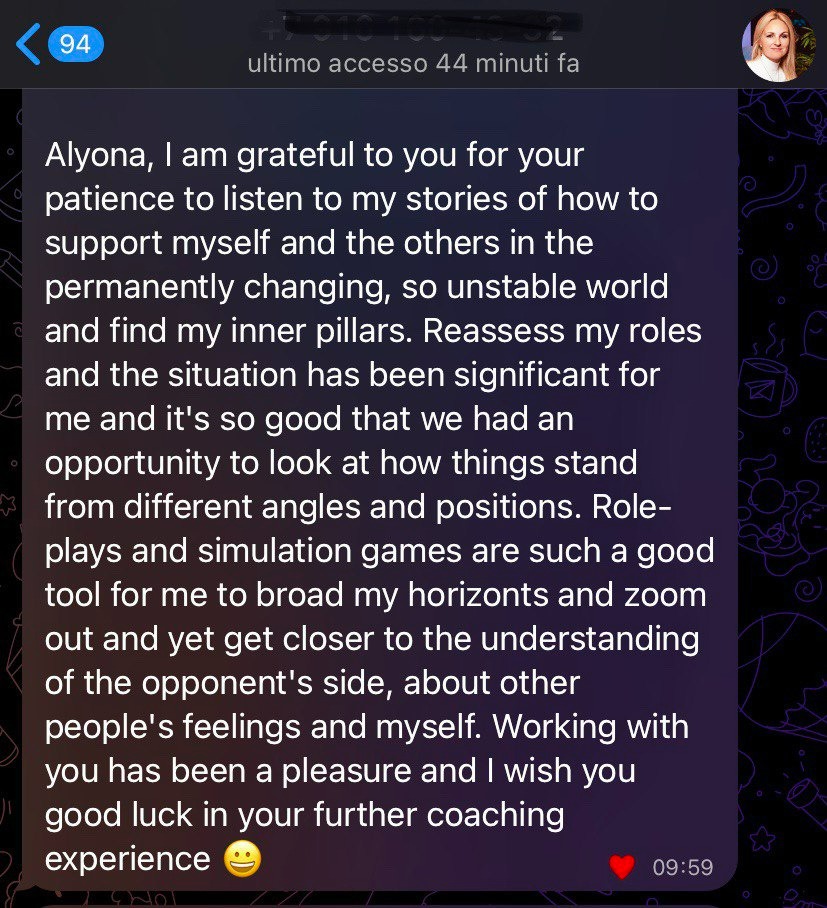Tap the red heart reaction
827x908 pixels.
pos(621,866)
